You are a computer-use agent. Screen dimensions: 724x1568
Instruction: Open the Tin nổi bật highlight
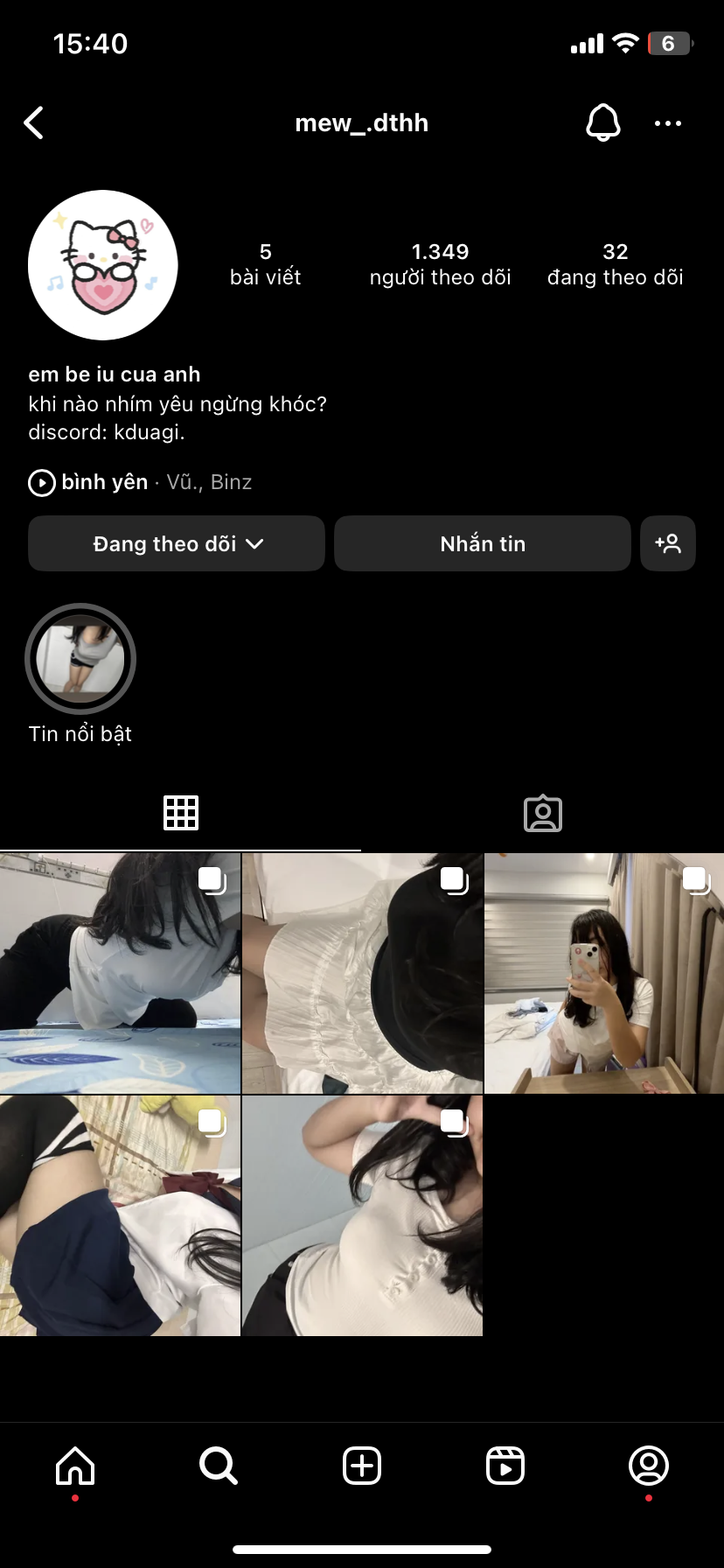click(x=80, y=659)
